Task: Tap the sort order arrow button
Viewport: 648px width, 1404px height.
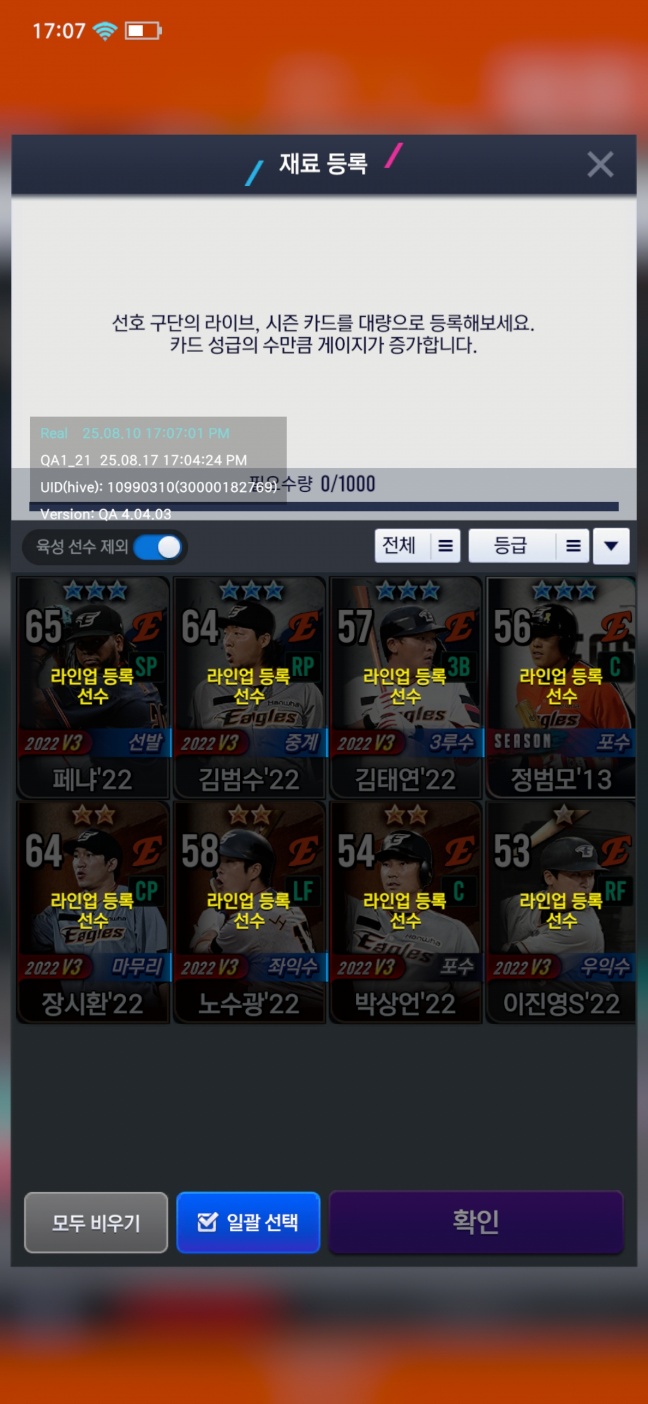Action: [611, 546]
